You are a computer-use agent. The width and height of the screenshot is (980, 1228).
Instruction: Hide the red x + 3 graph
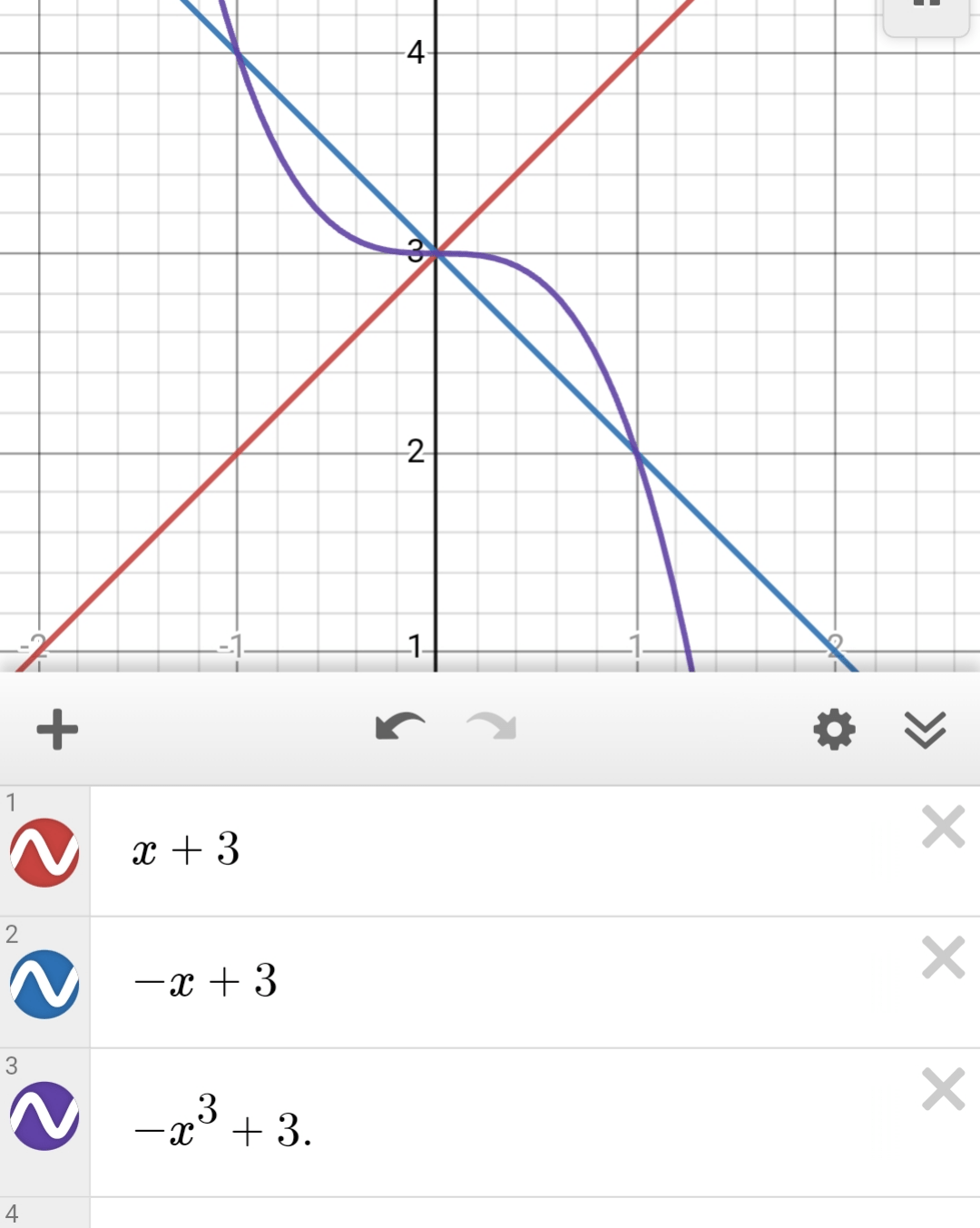[x=44, y=852]
